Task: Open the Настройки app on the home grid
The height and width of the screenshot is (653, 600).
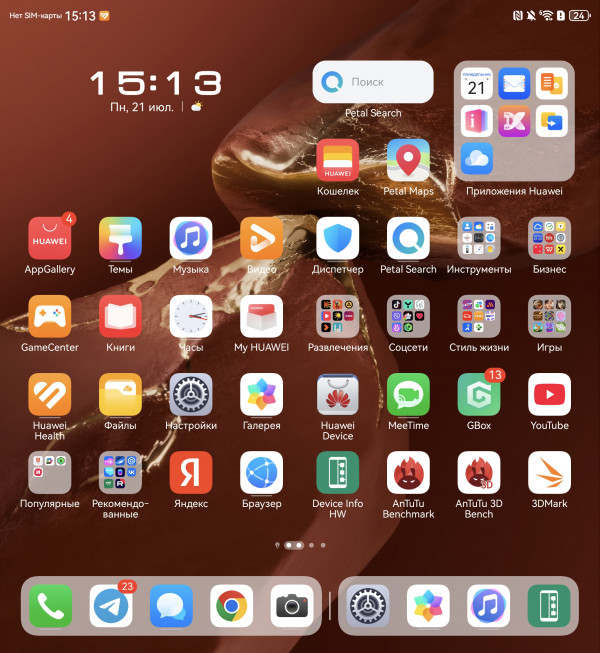Action: (x=191, y=395)
